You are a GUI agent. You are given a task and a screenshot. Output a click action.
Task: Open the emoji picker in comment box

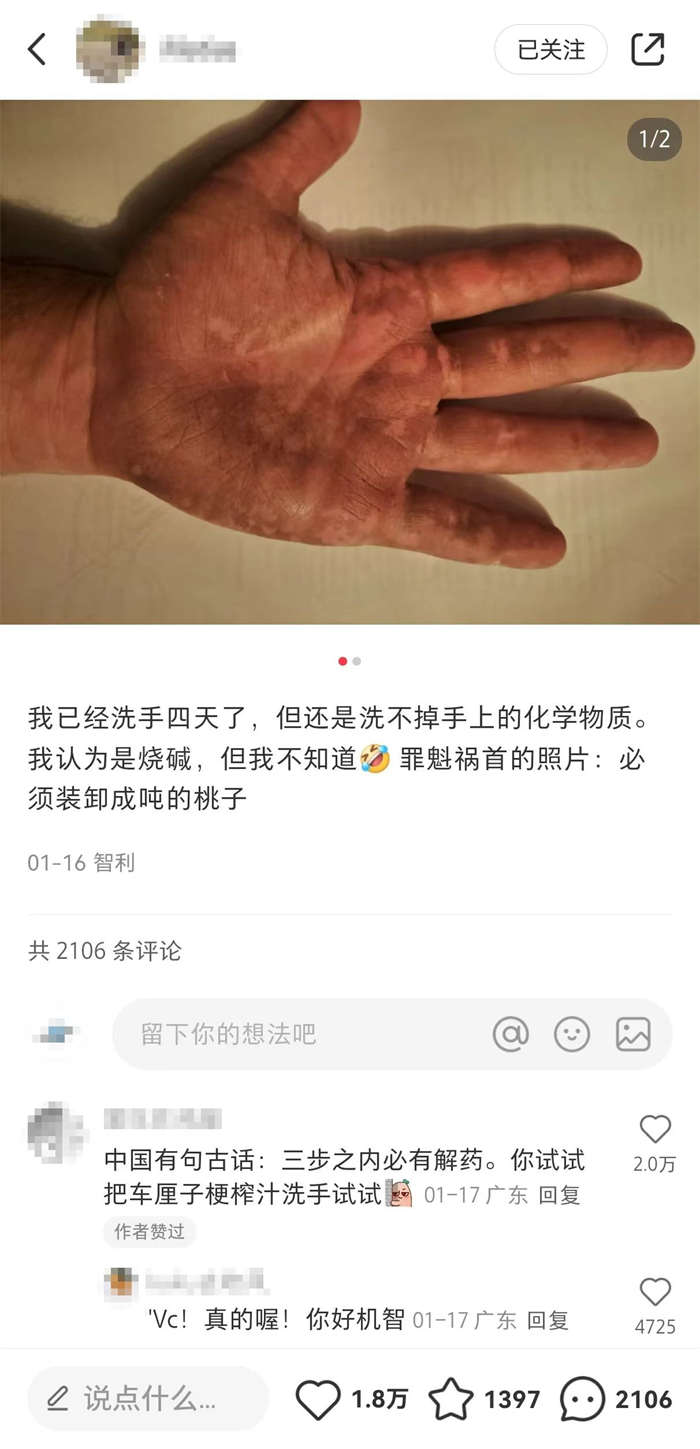pyautogui.click(x=572, y=1034)
